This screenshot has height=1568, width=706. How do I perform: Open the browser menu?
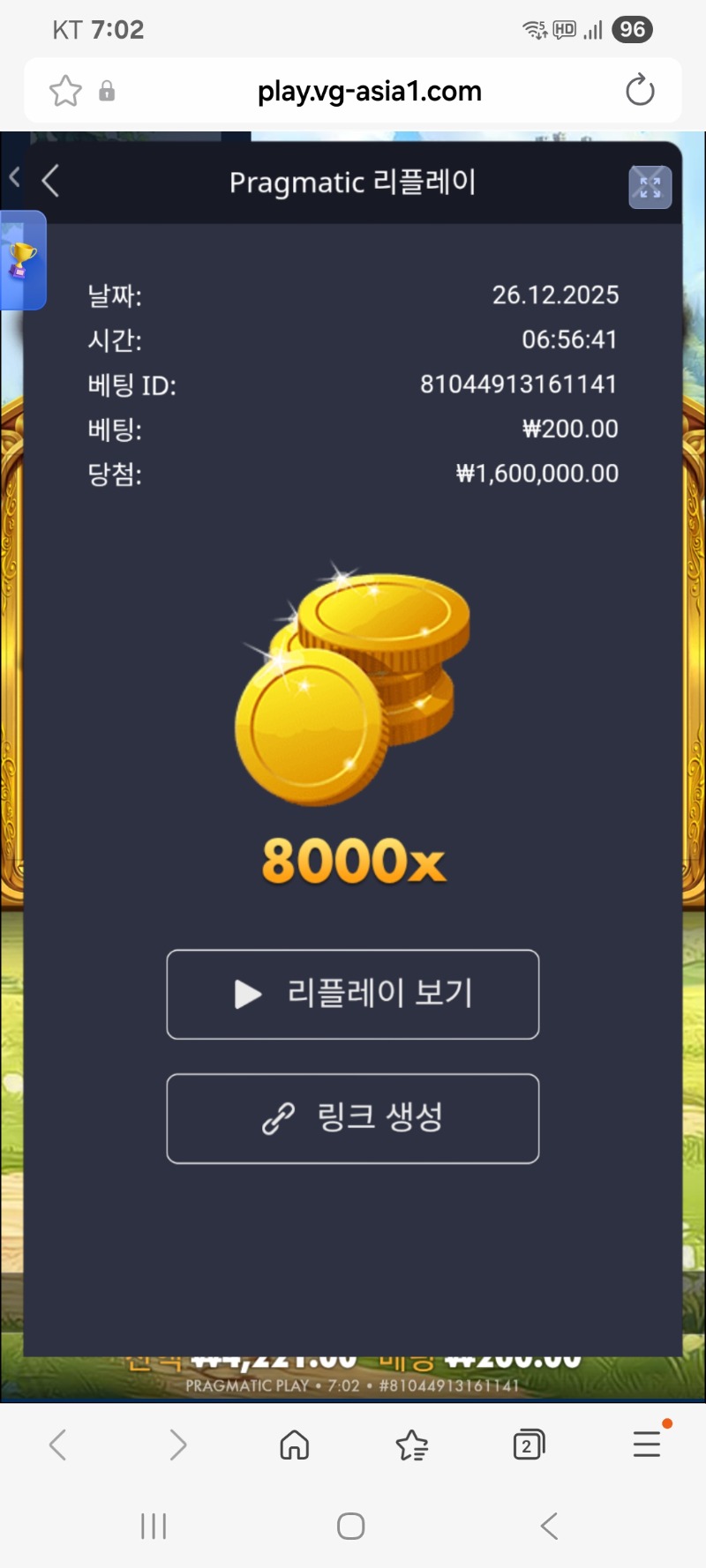[647, 1445]
